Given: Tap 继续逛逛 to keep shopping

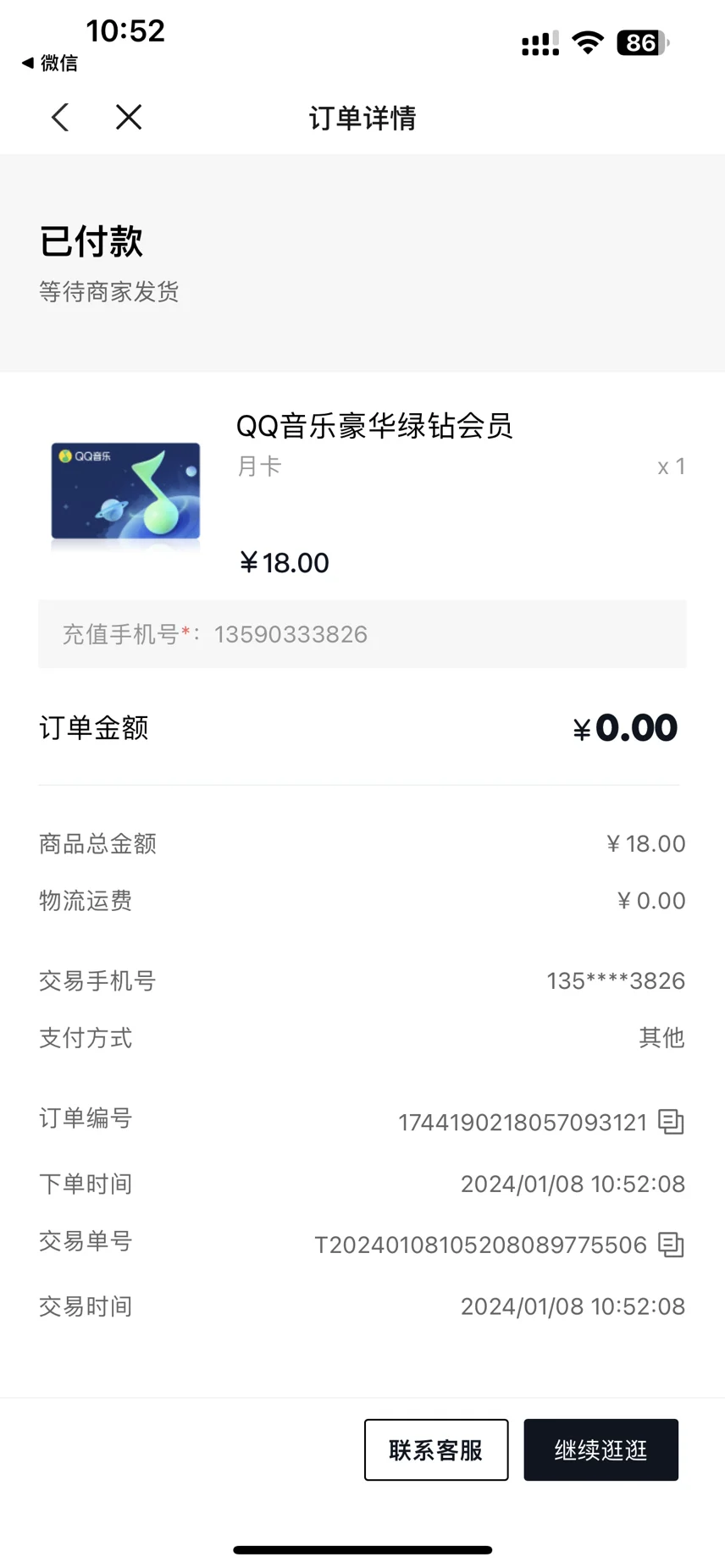Looking at the screenshot, I should click(600, 1449).
